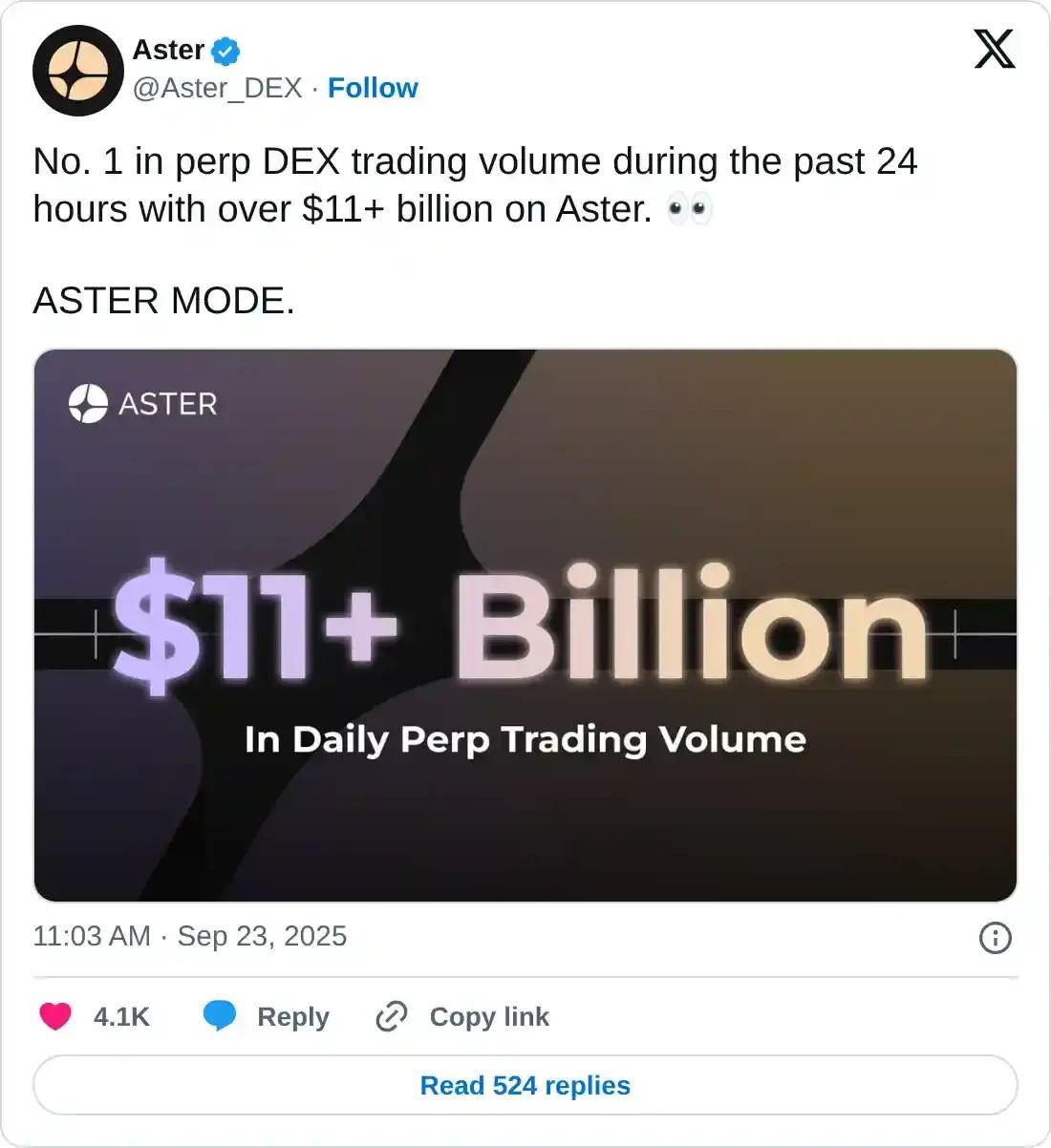This screenshot has width=1051, height=1148.
Task: Open Aster's profile avatar
Action: tap(77, 71)
